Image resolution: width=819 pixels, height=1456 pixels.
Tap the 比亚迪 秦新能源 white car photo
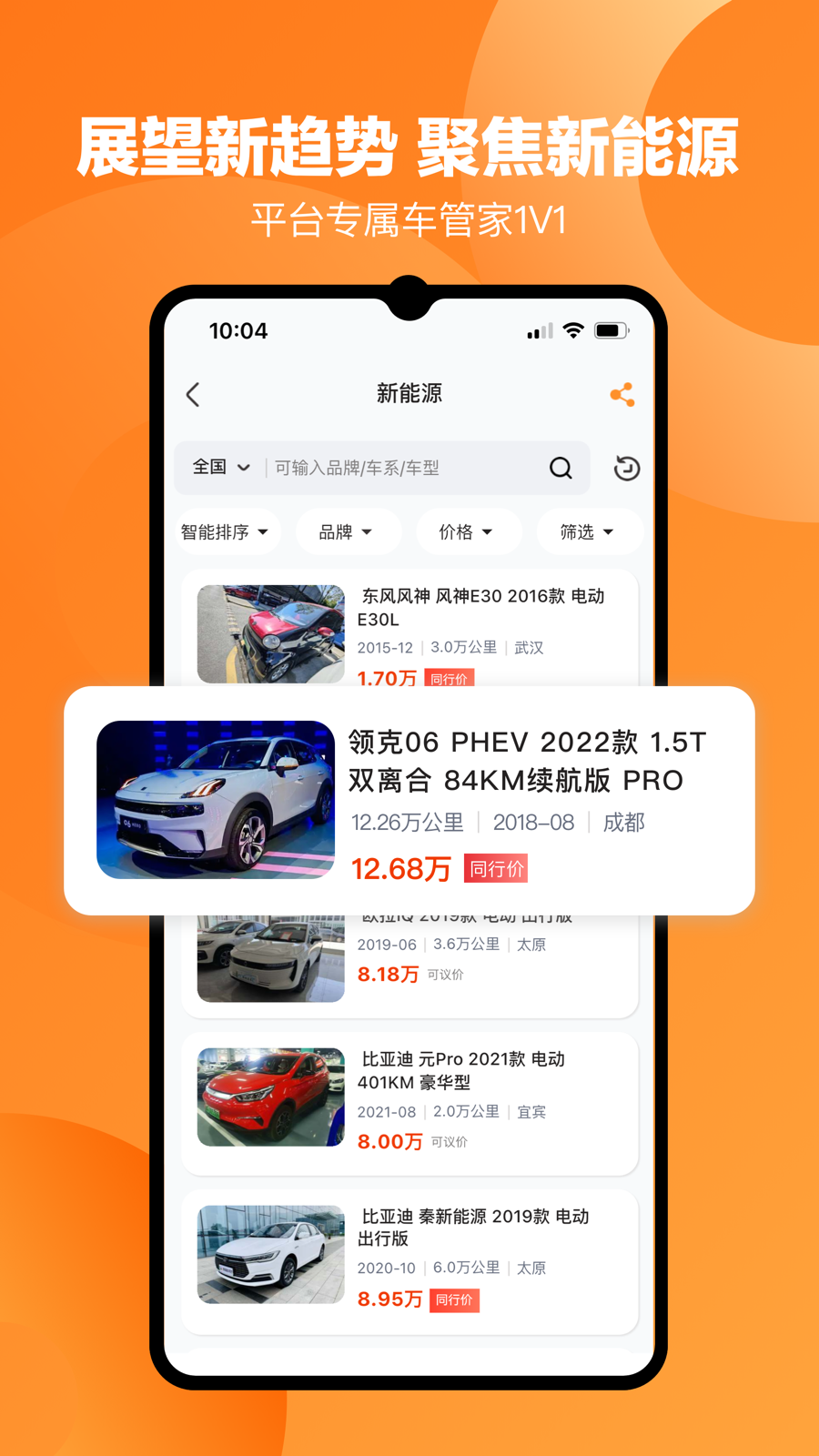(269, 1254)
